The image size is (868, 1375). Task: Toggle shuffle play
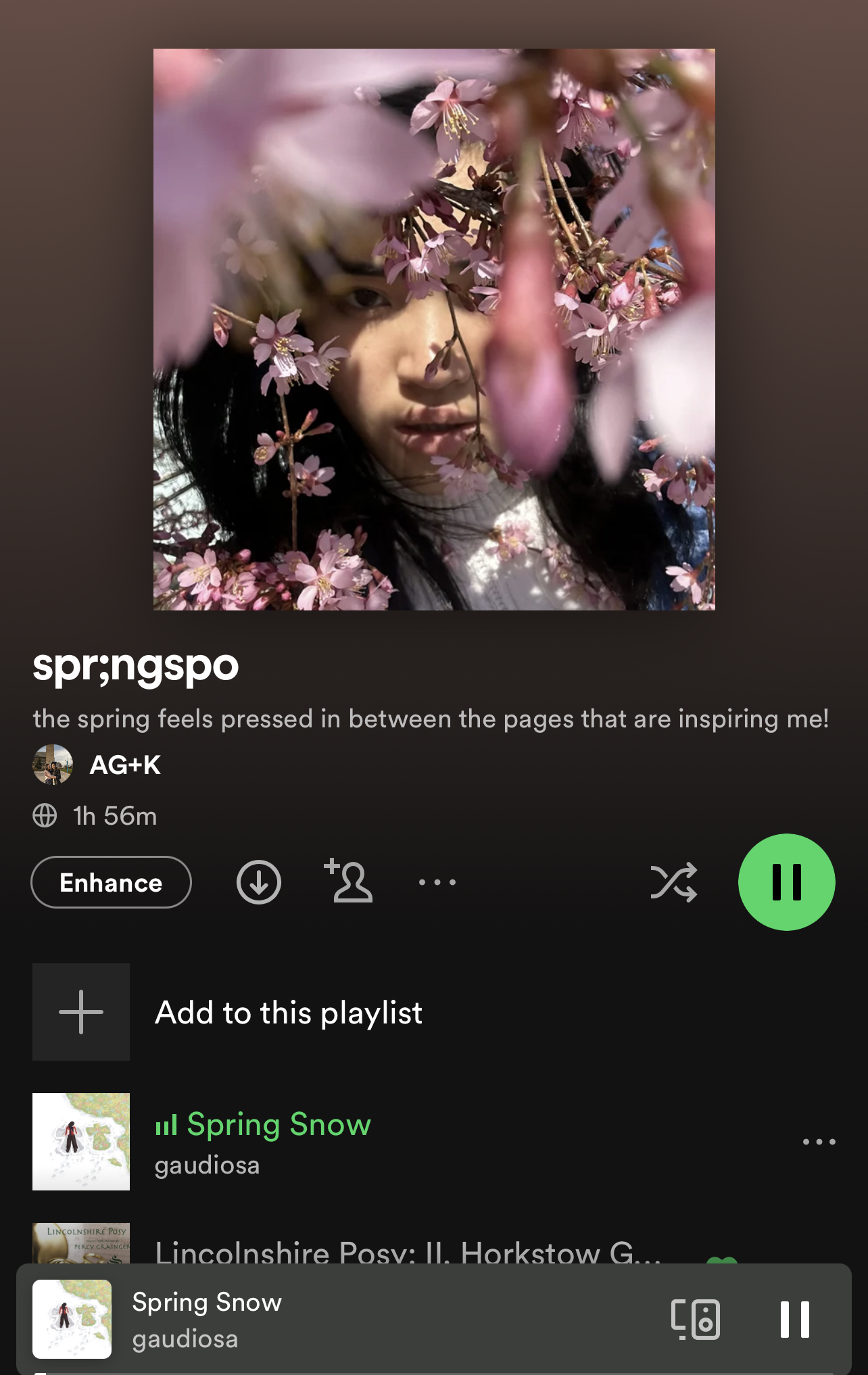pos(673,882)
